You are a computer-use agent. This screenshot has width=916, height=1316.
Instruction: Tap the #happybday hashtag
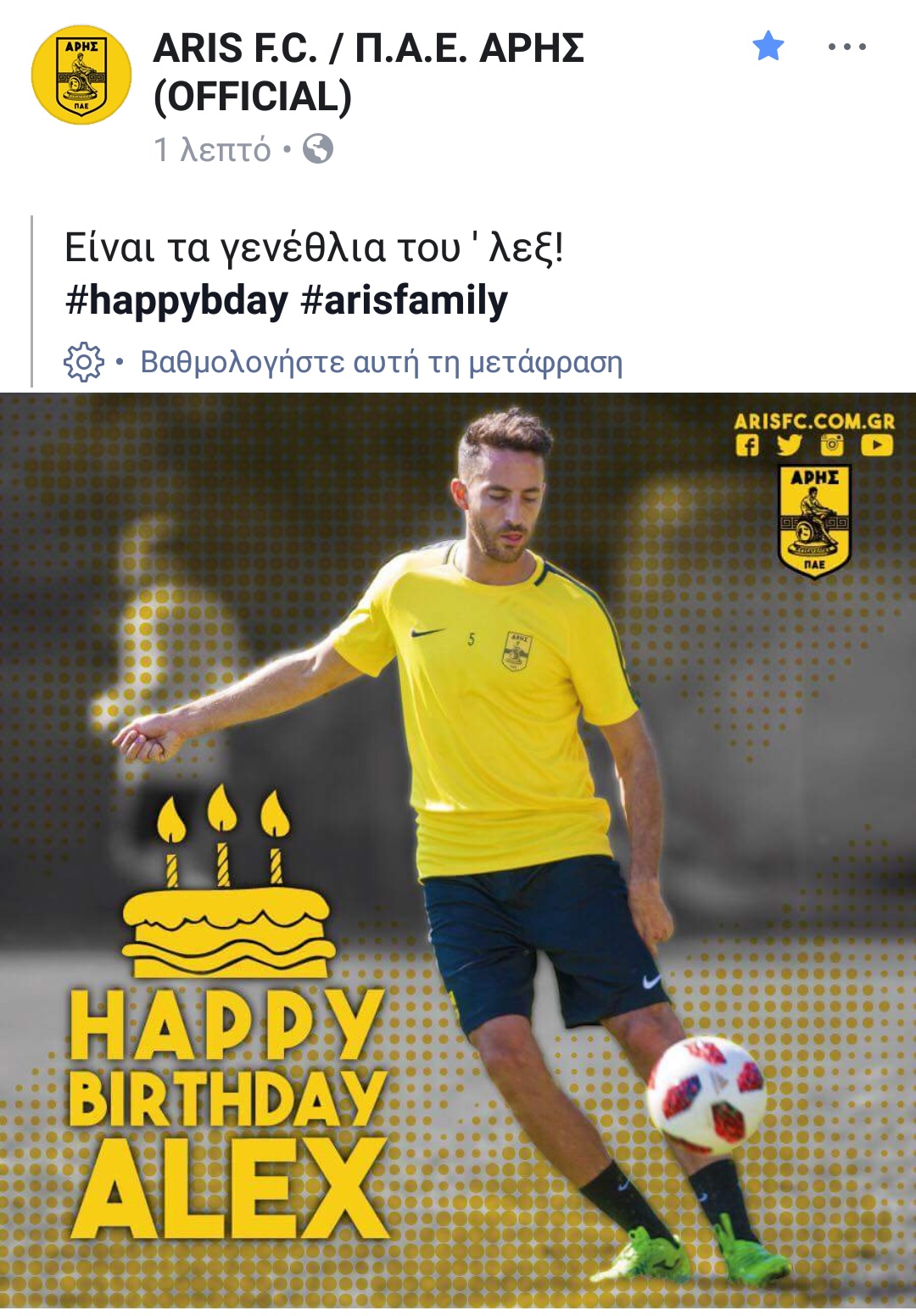pos(176,300)
